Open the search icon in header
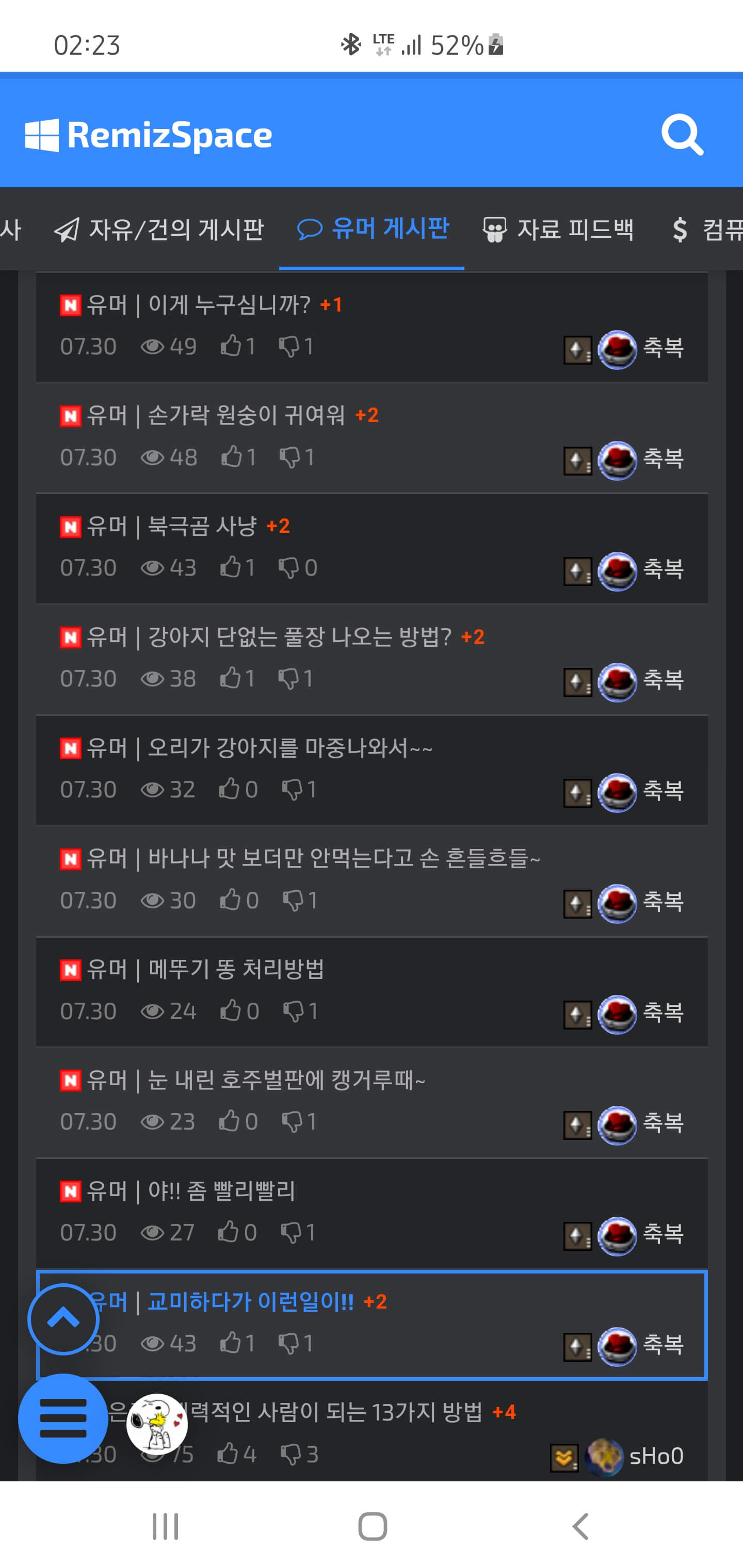 tap(682, 135)
